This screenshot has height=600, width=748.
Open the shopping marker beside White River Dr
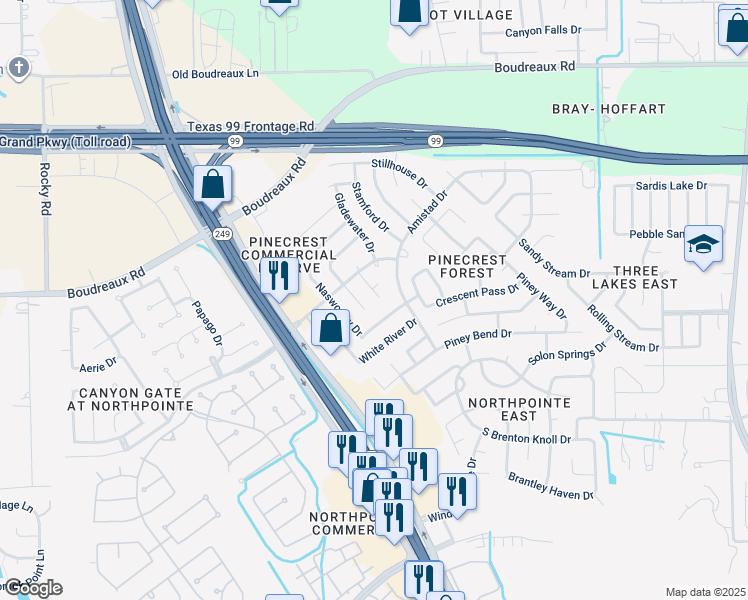[331, 331]
